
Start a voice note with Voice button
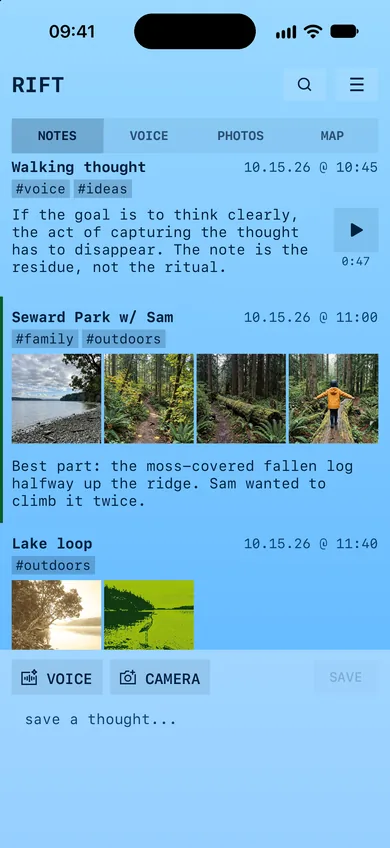point(57,678)
